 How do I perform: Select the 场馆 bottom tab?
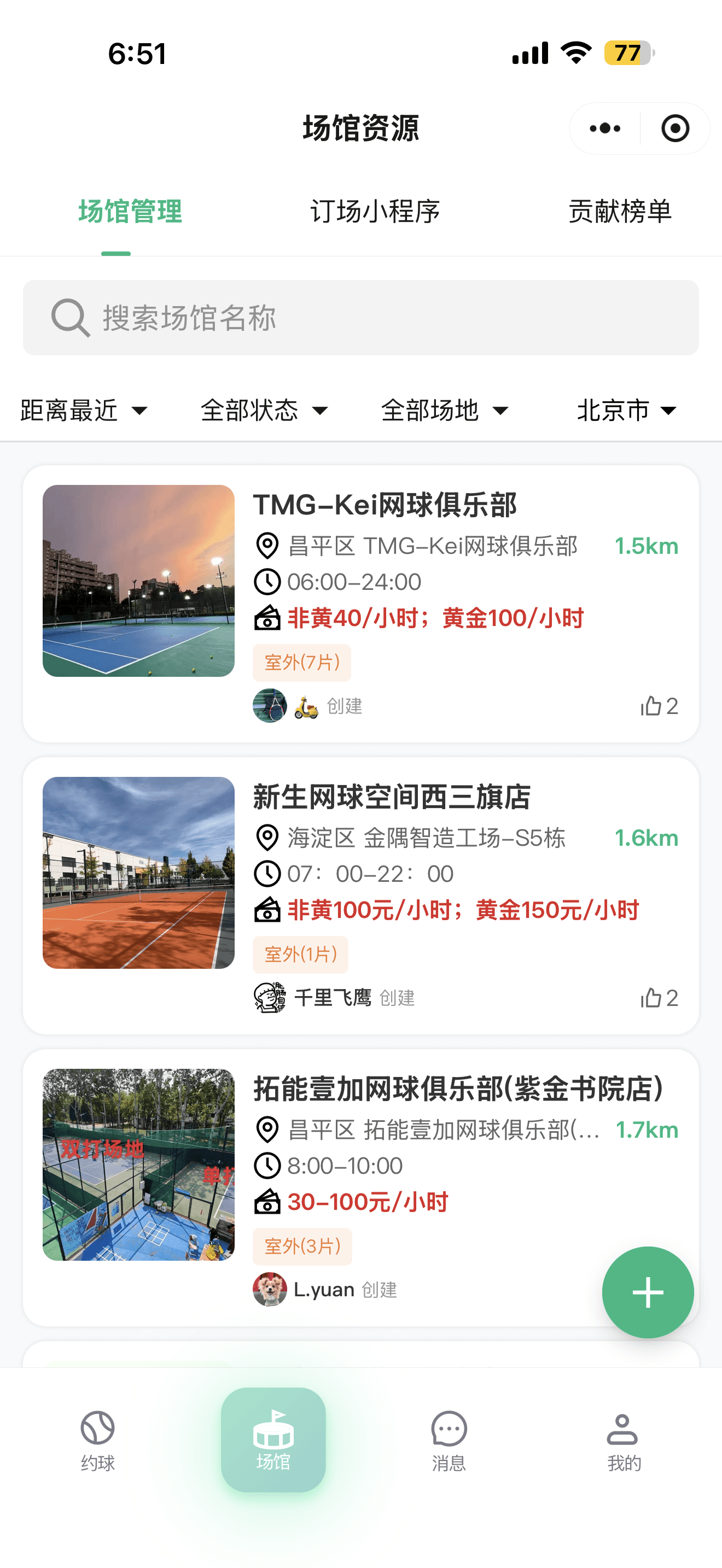pyautogui.click(x=273, y=1440)
